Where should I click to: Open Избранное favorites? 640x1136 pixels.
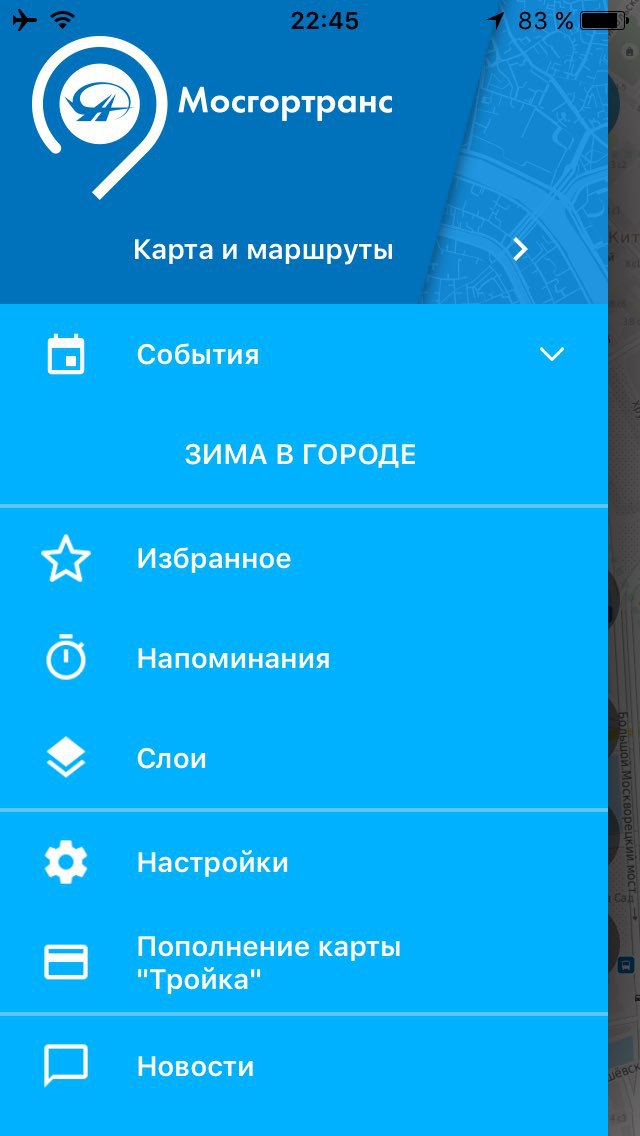304,559
